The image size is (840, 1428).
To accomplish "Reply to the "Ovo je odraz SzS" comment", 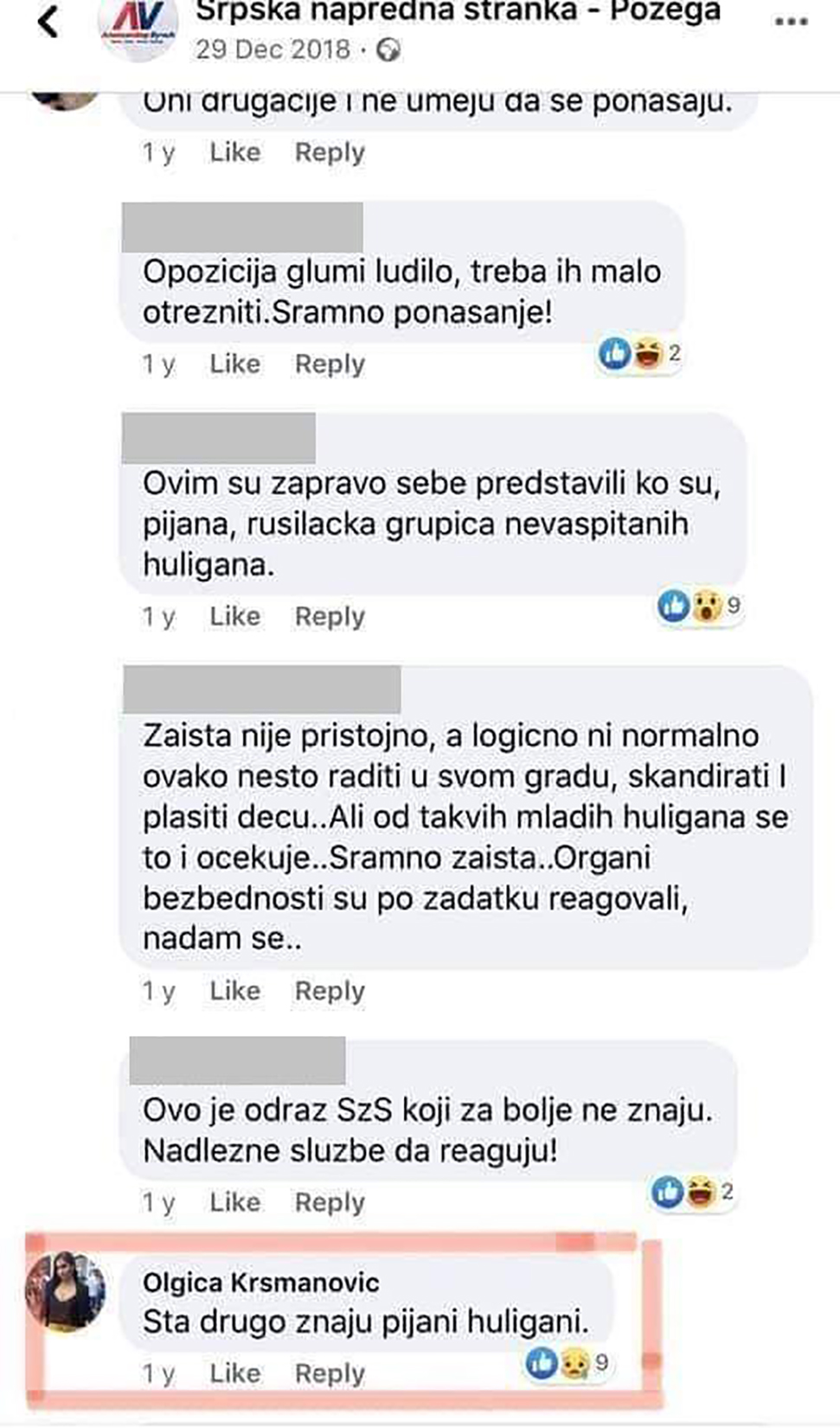I will [330, 1202].
